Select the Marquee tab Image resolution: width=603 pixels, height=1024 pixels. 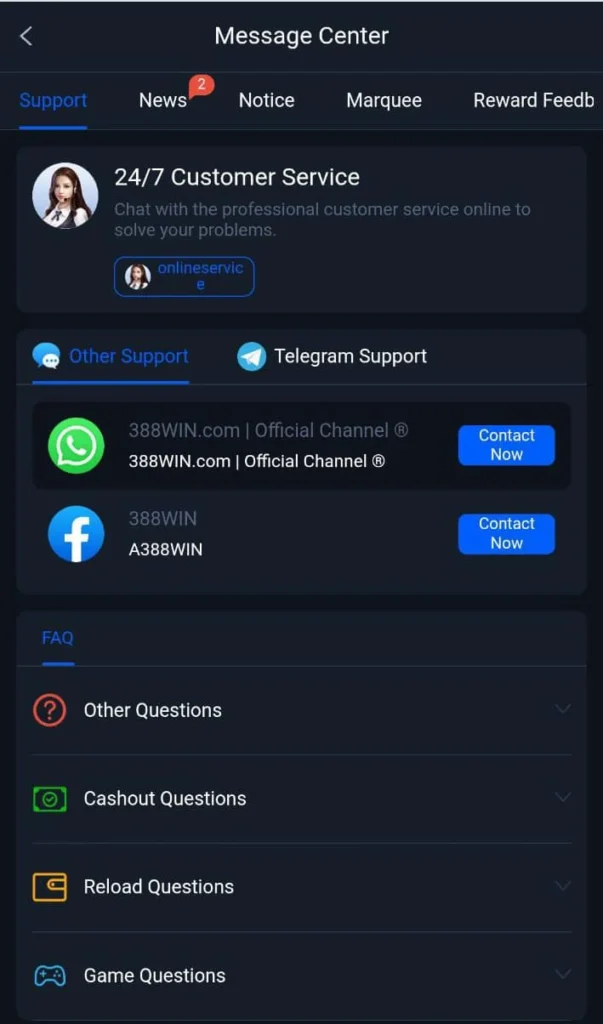pos(384,100)
